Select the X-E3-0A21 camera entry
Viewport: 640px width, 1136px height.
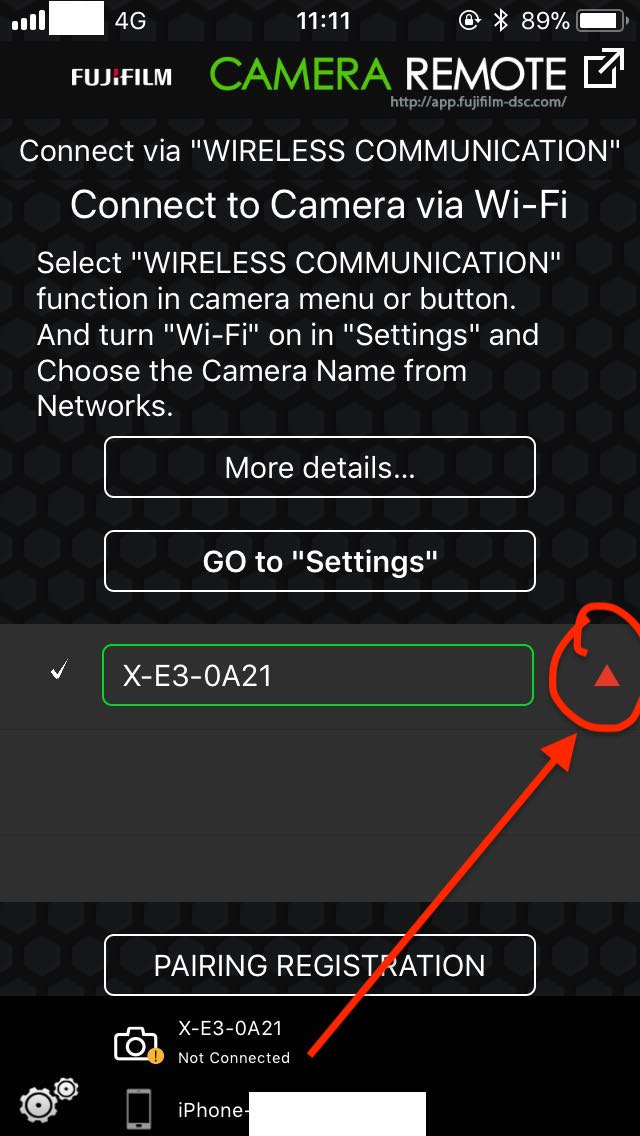pos(318,675)
